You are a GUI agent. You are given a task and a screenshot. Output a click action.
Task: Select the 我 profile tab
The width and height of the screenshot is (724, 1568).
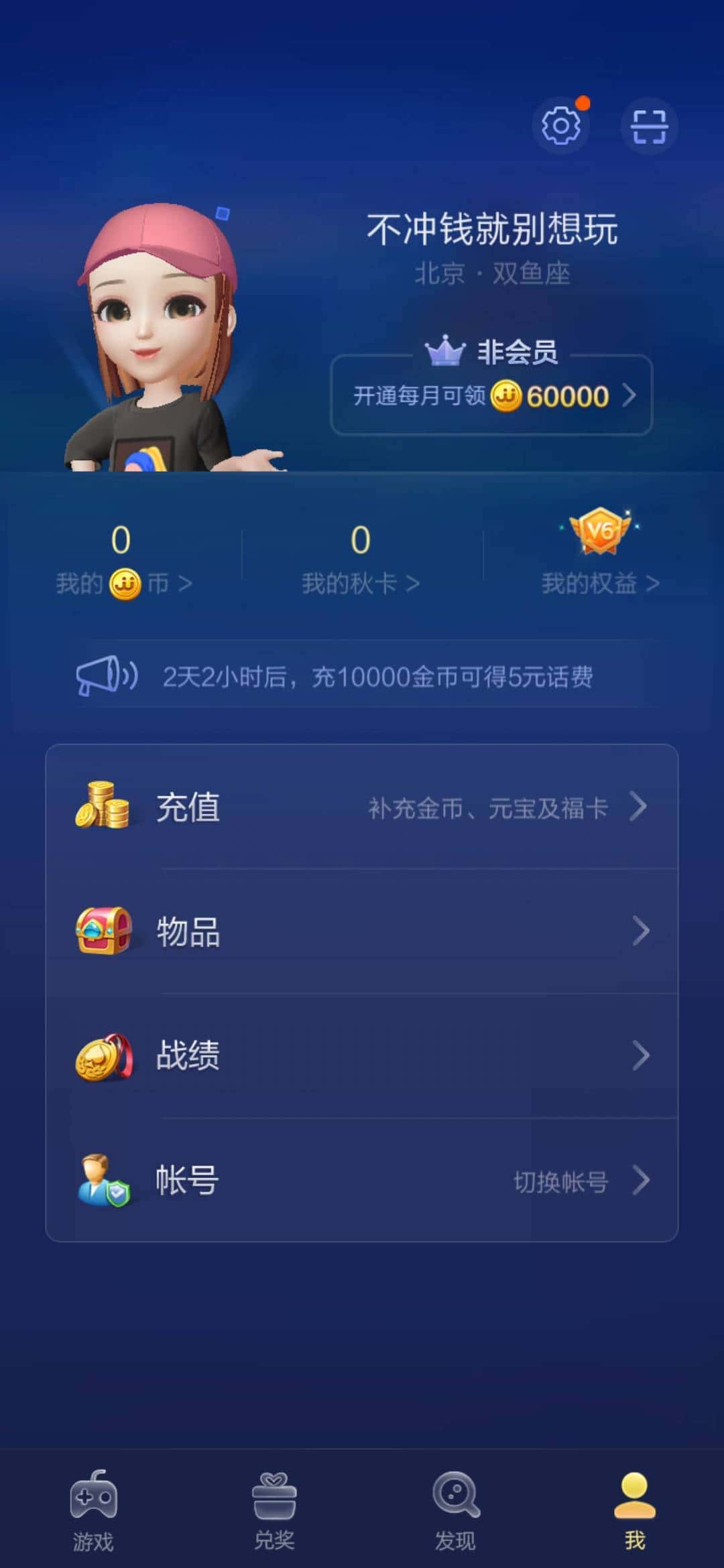tap(636, 1504)
